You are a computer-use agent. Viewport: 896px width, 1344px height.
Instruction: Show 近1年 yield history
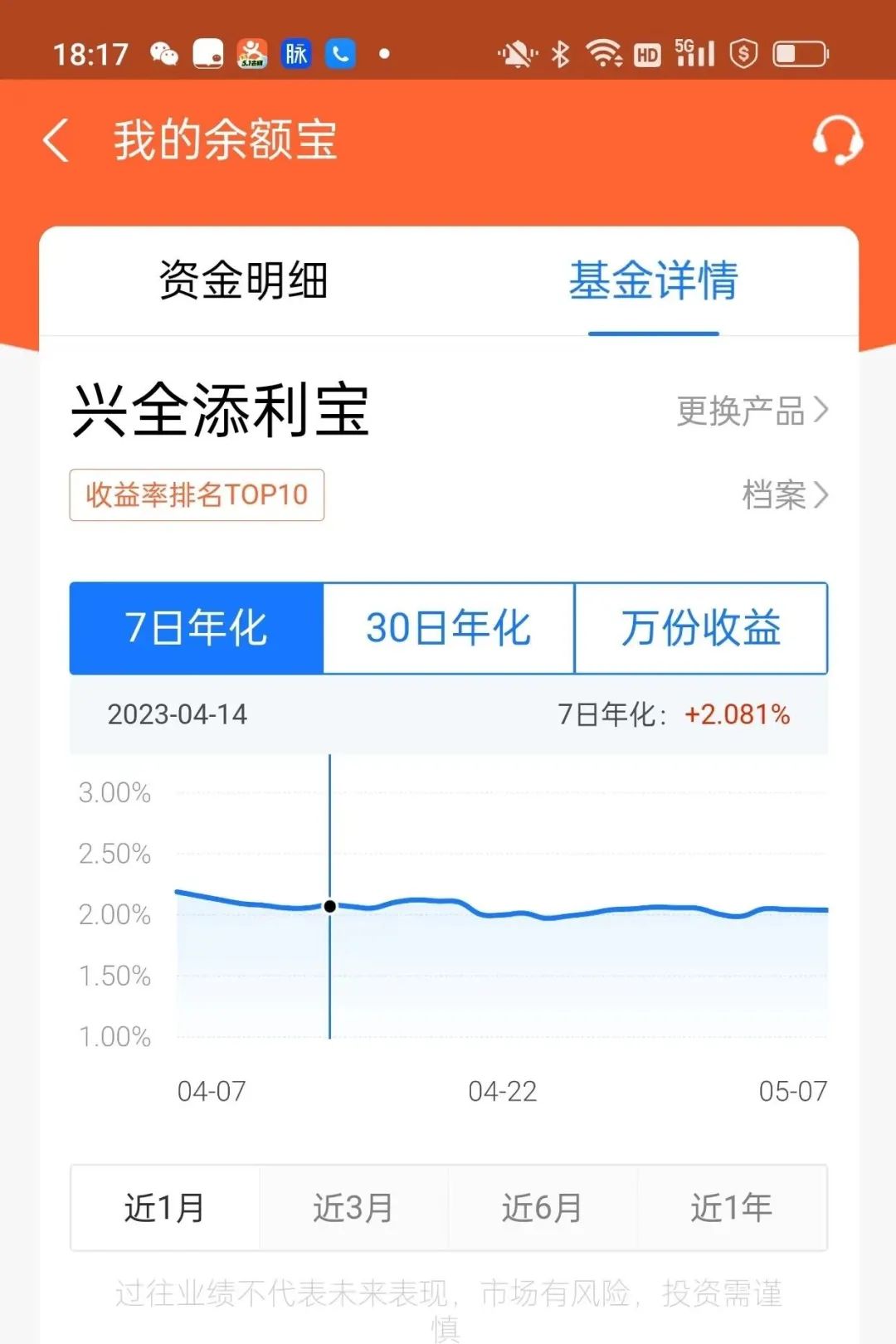coord(732,1208)
